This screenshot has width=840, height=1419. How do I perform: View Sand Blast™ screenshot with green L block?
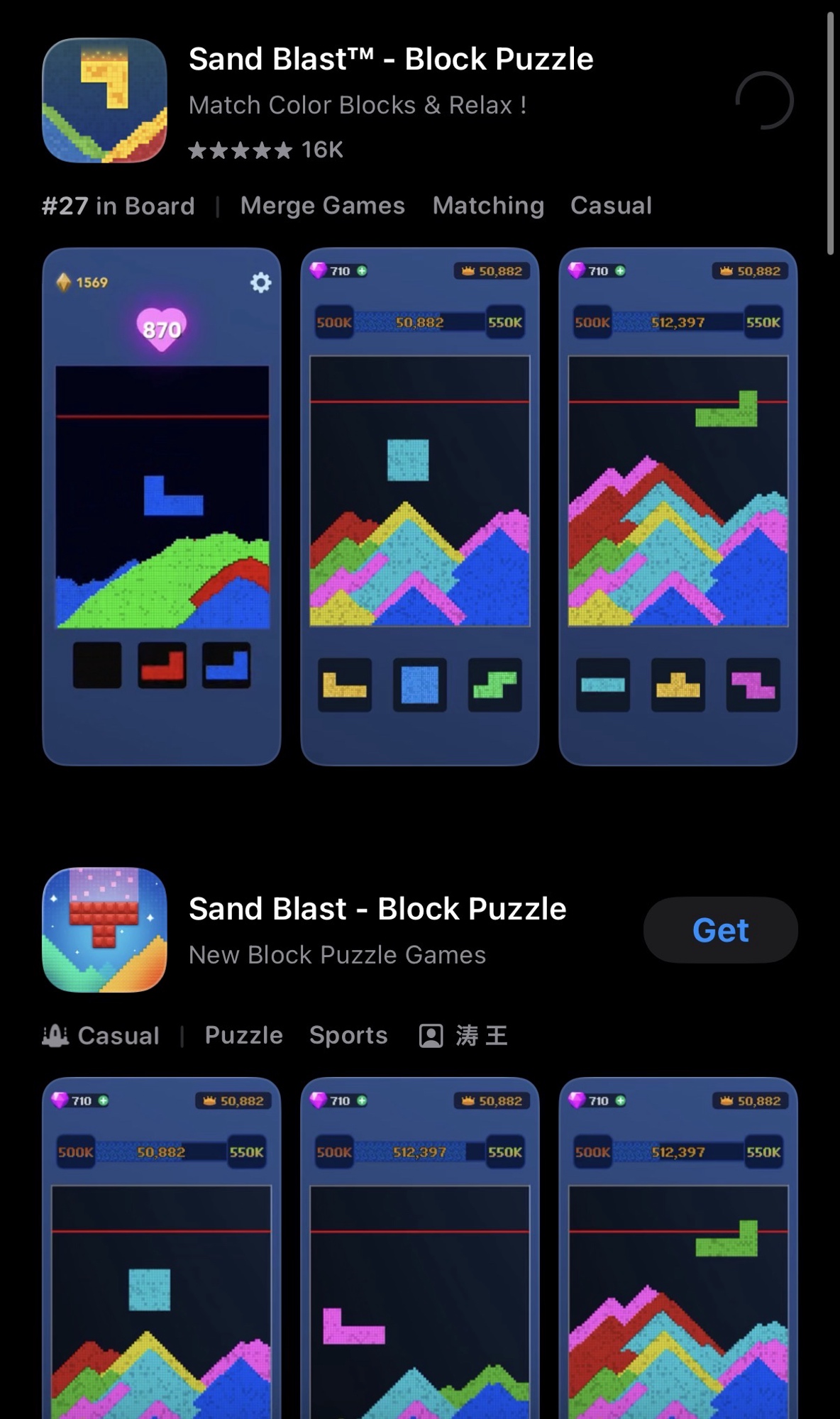[x=678, y=506]
